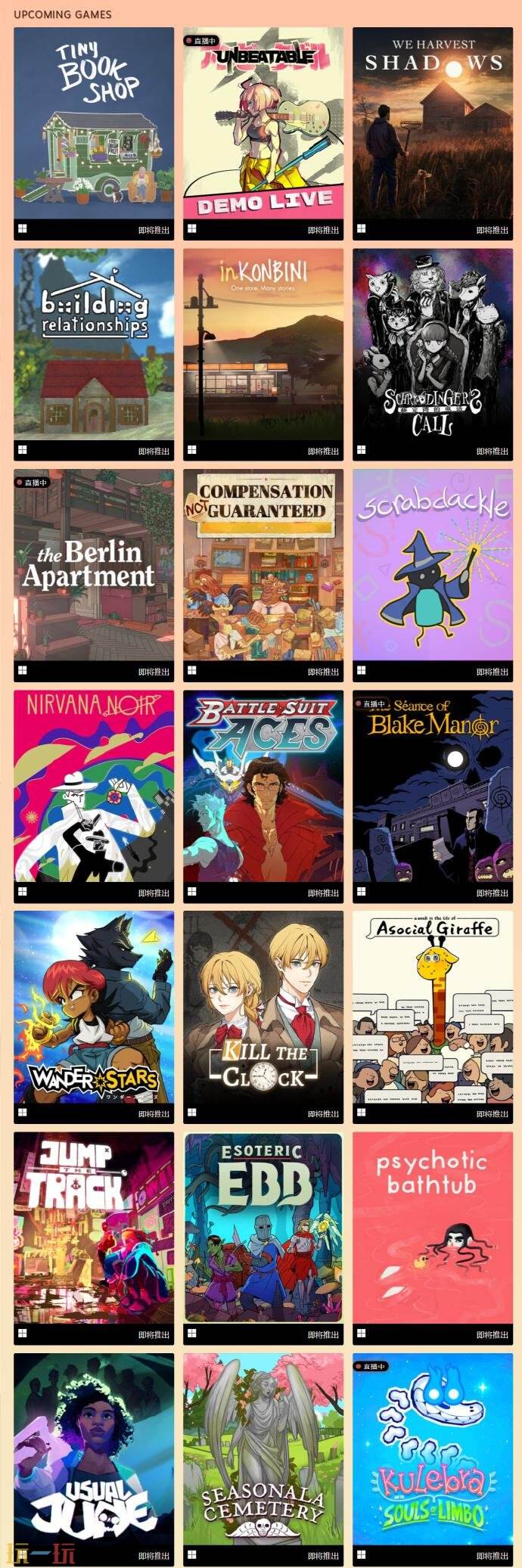522x1568 pixels.
Task: Open Kulebra and the Souls of Limbo
Action: coord(432,1449)
